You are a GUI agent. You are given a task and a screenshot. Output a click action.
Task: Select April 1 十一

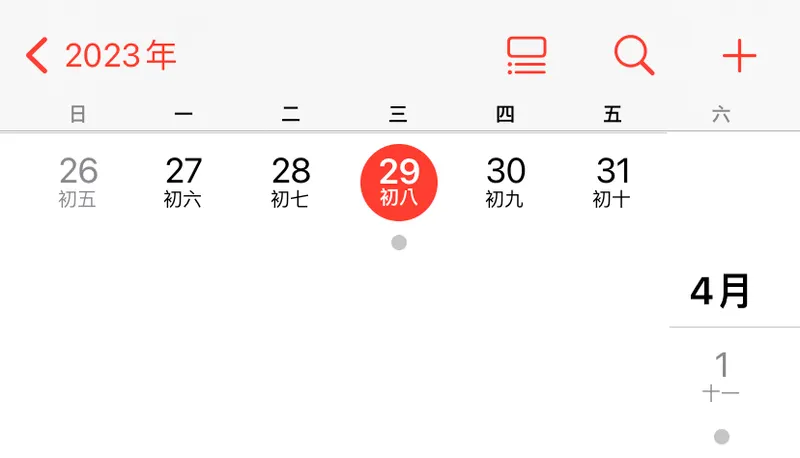pyautogui.click(x=722, y=375)
